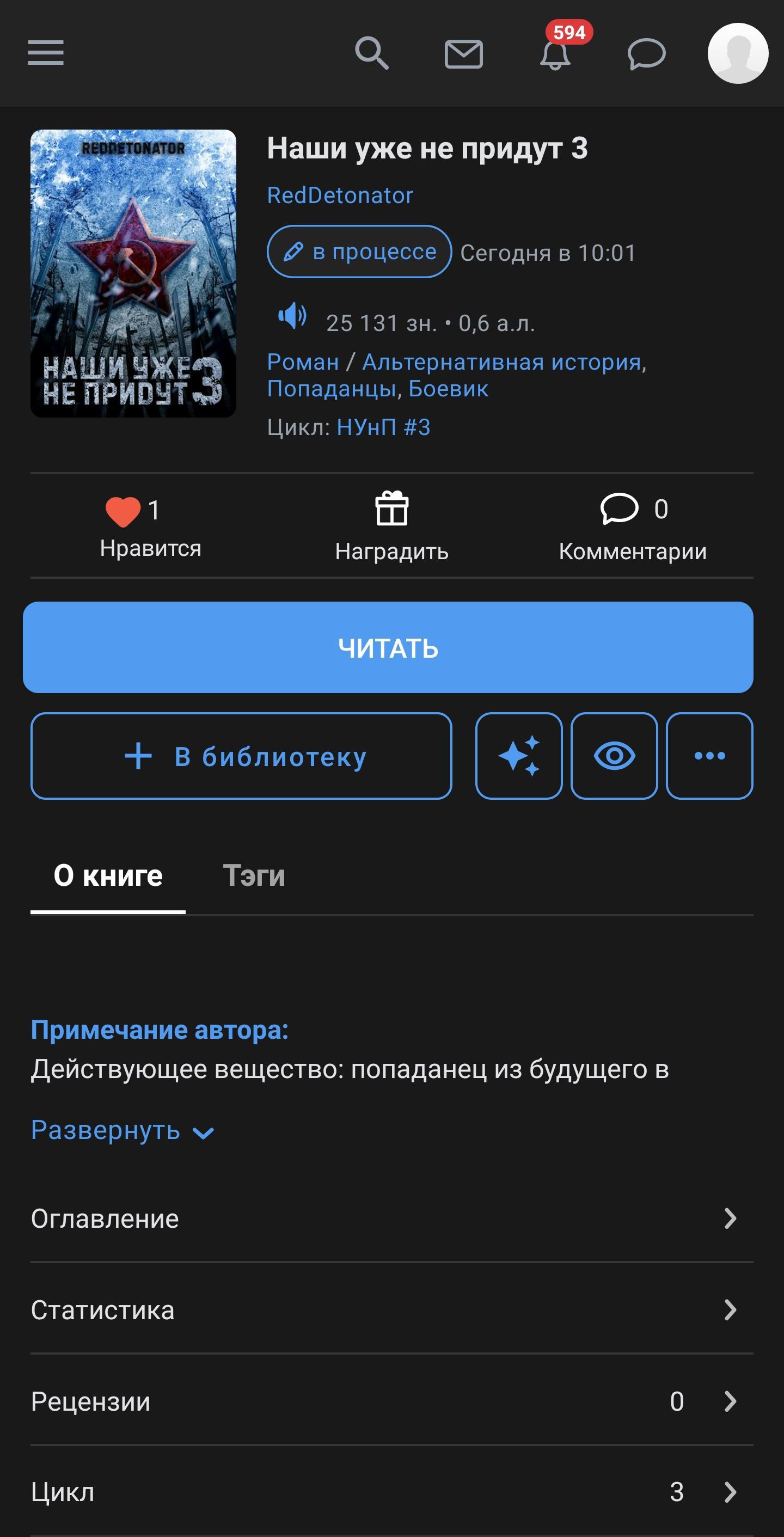Open the Альтернативная история genre
Viewport: 784px width, 1537px height.
(503, 362)
